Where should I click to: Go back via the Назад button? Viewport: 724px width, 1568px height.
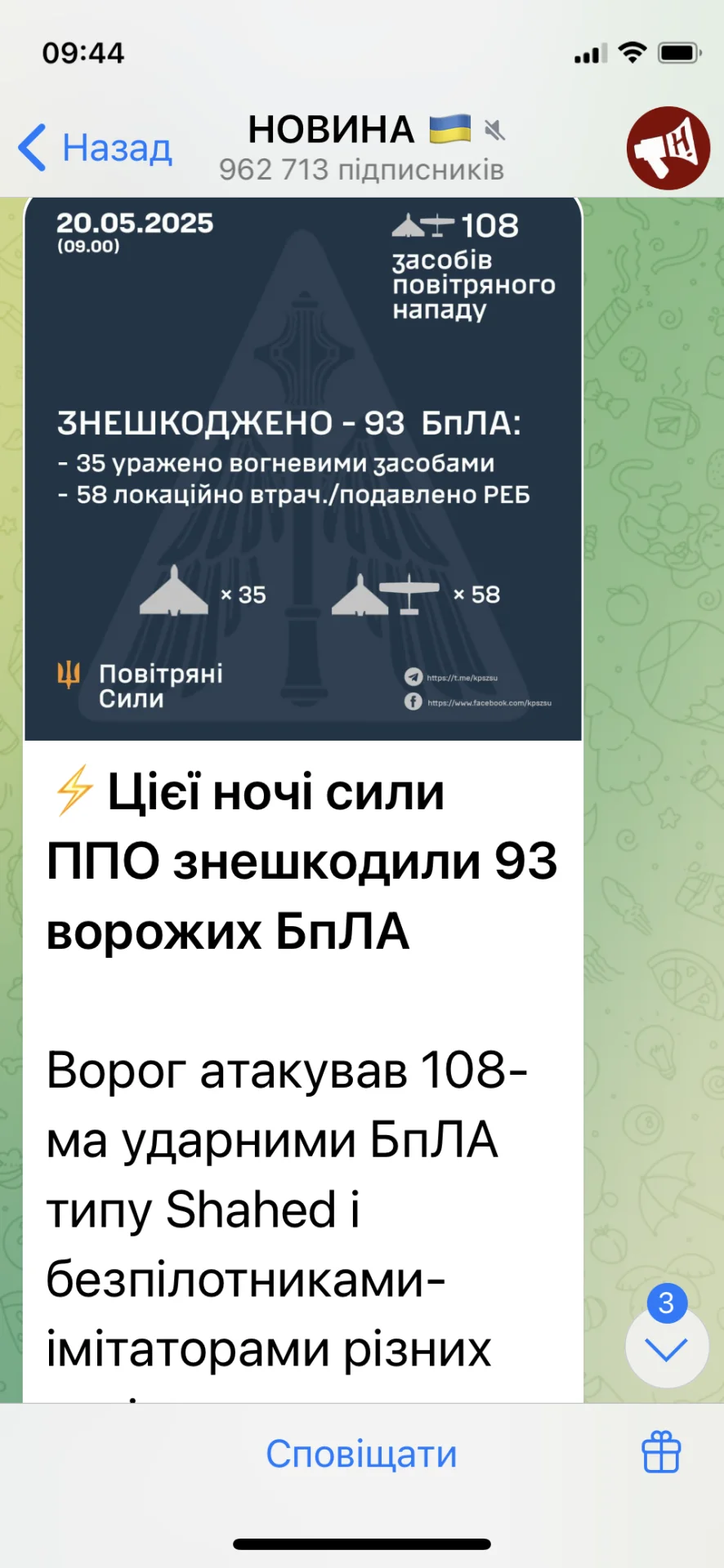click(96, 149)
